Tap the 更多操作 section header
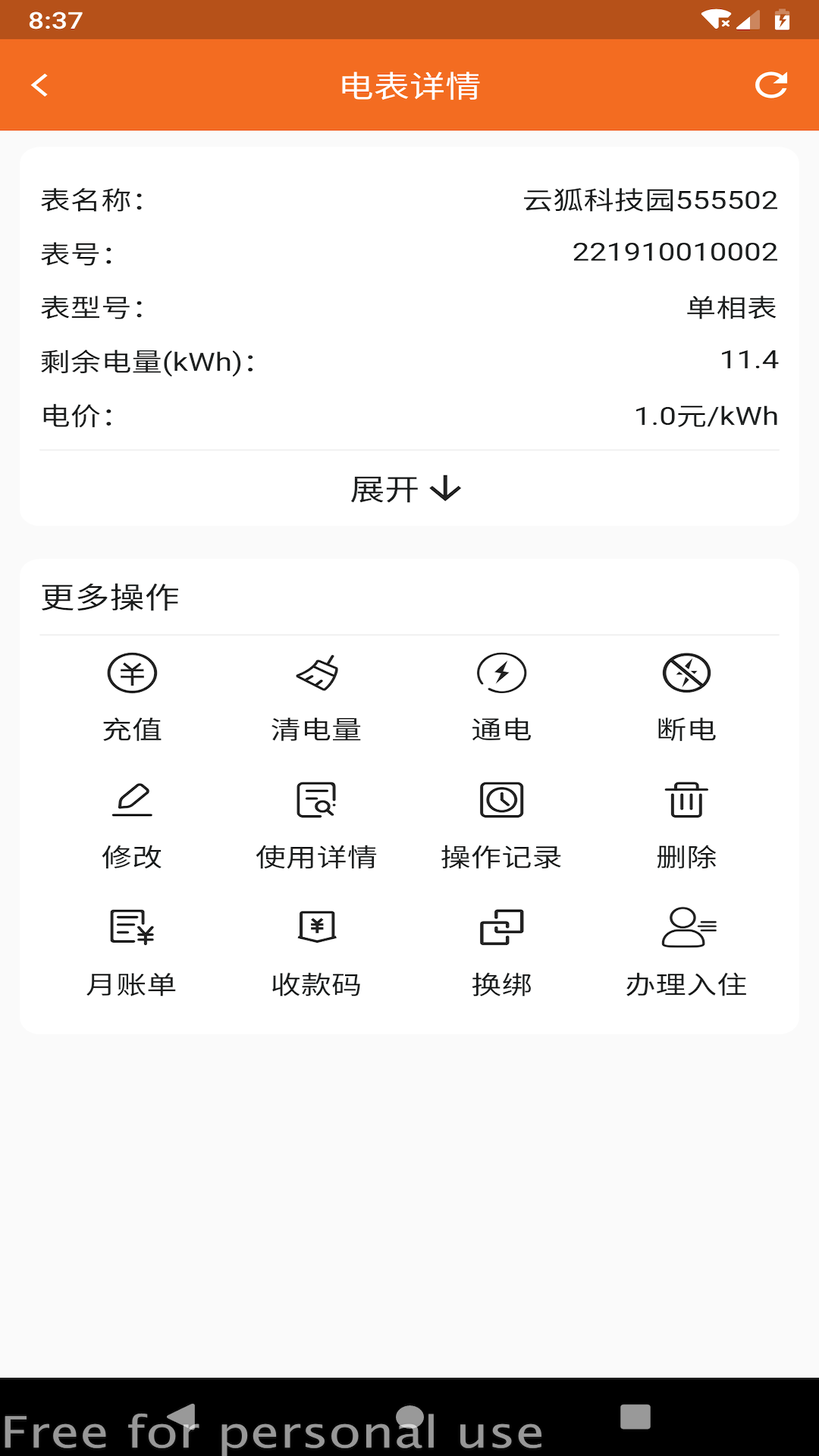The width and height of the screenshot is (819, 1456). [x=110, y=597]
